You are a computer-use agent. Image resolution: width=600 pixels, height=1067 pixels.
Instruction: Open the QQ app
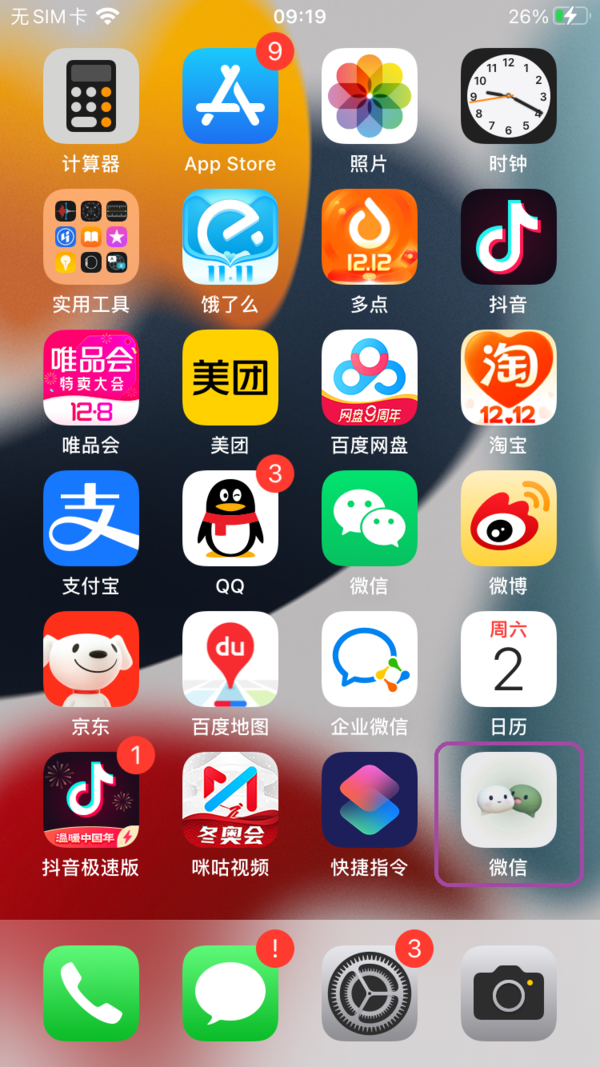pyautogui.click(x=230, y=518)
